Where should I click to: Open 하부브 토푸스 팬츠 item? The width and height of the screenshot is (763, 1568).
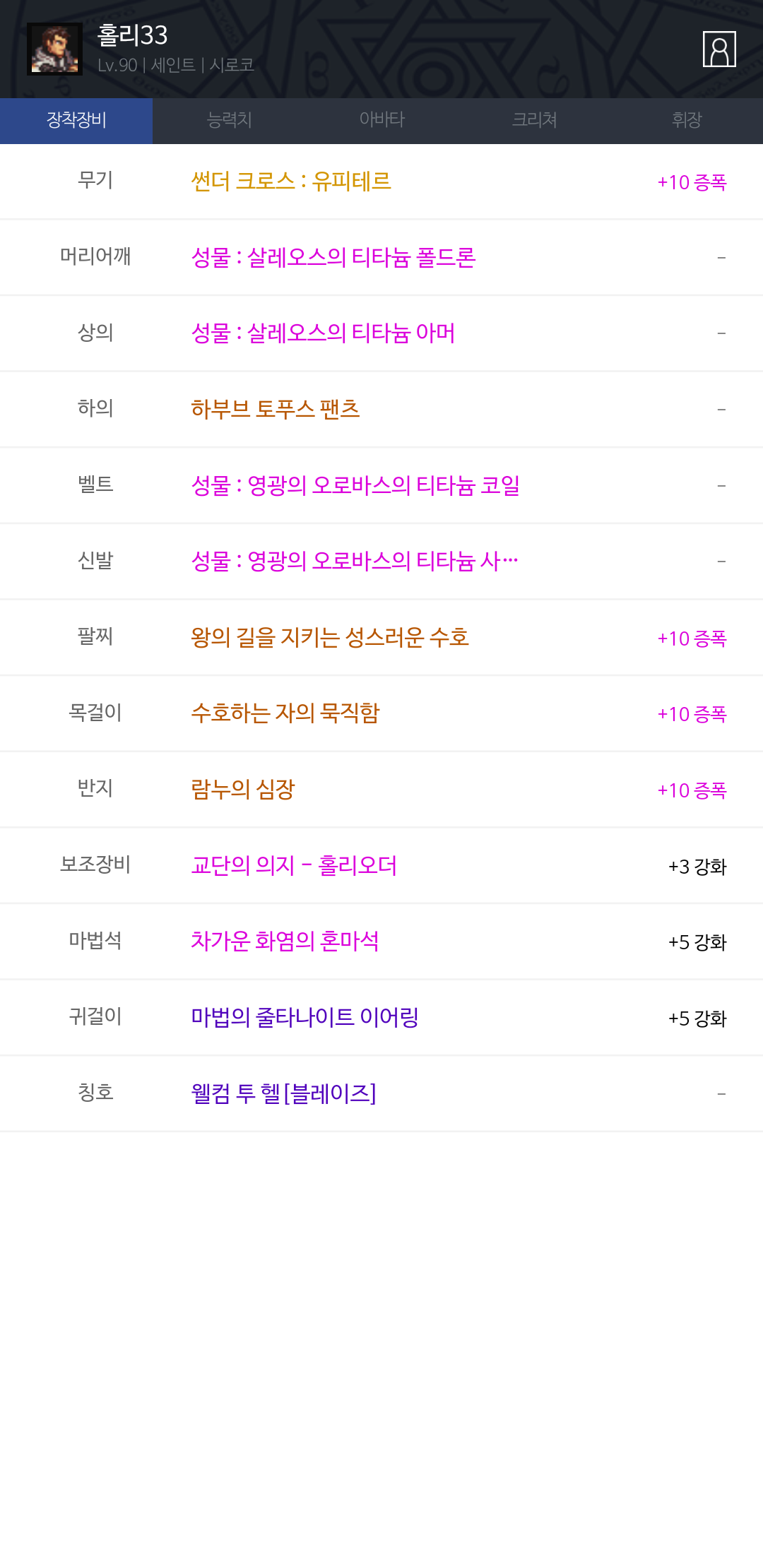tap(275, 409)
